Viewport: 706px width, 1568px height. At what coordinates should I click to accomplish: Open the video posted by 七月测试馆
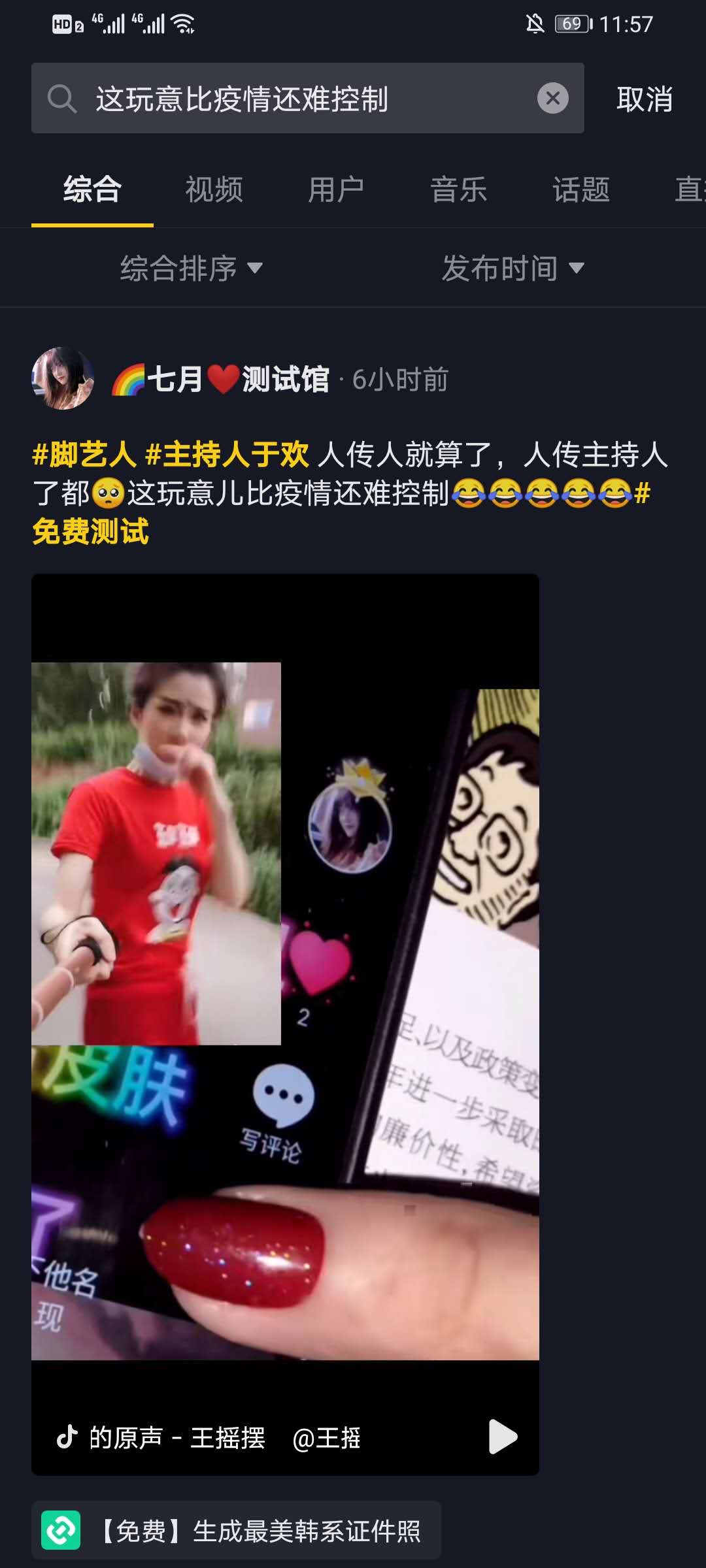pos(285,980)
